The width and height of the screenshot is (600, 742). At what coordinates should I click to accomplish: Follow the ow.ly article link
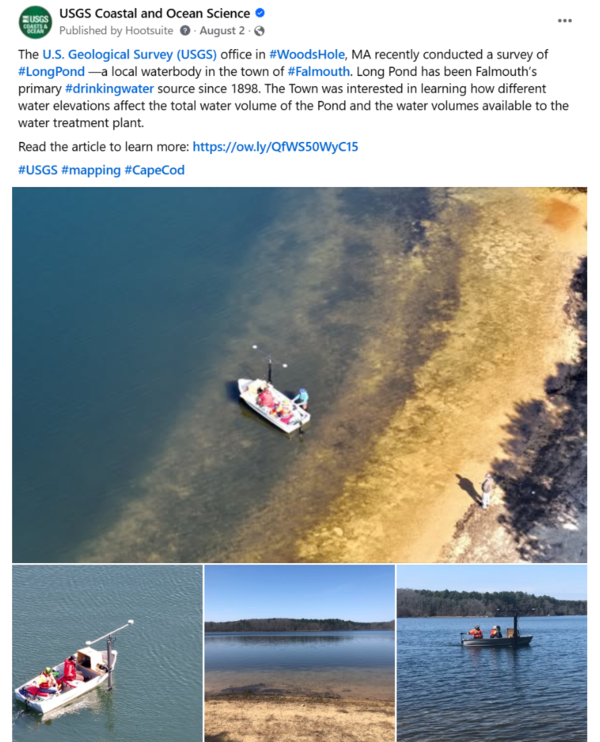275,147
